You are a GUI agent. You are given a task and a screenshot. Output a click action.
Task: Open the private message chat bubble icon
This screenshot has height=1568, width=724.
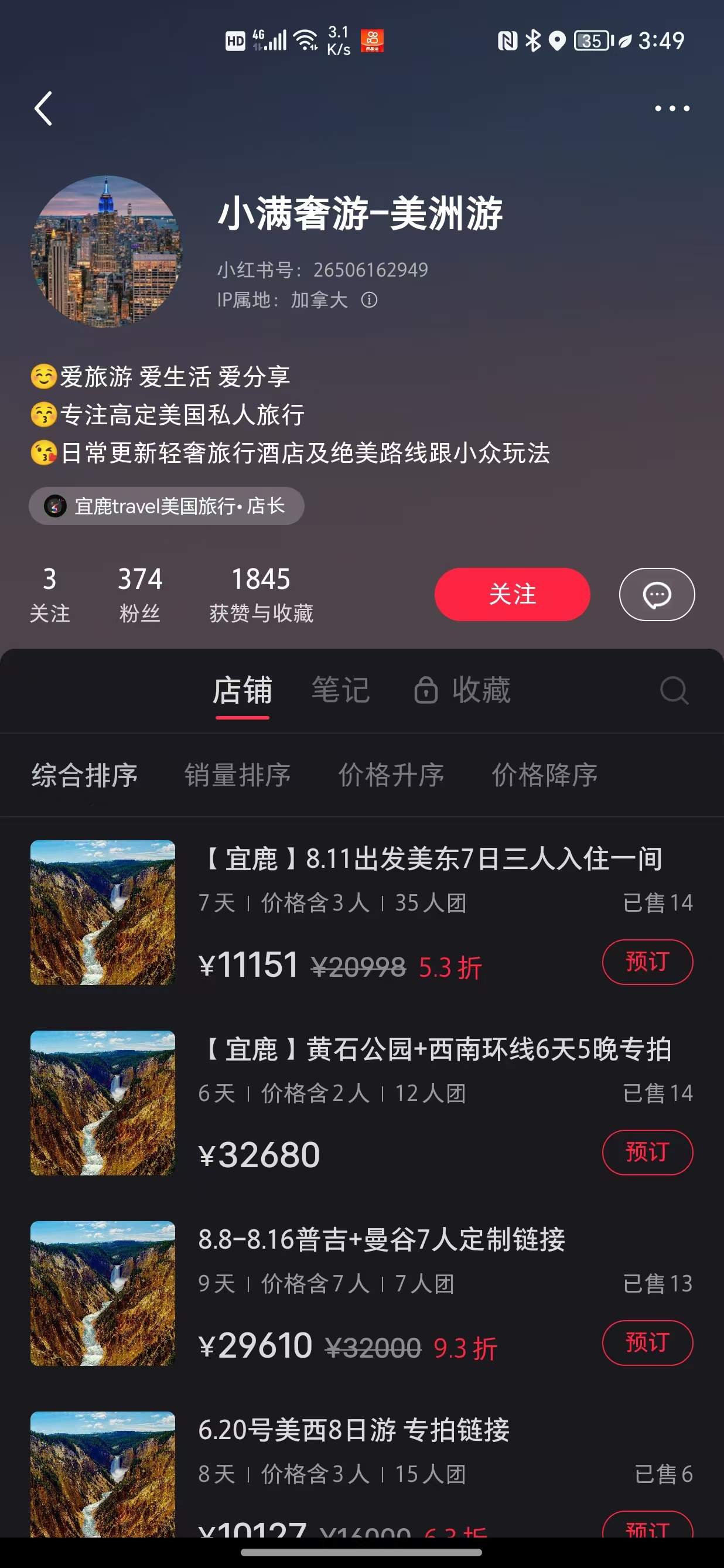coord(655,595)
